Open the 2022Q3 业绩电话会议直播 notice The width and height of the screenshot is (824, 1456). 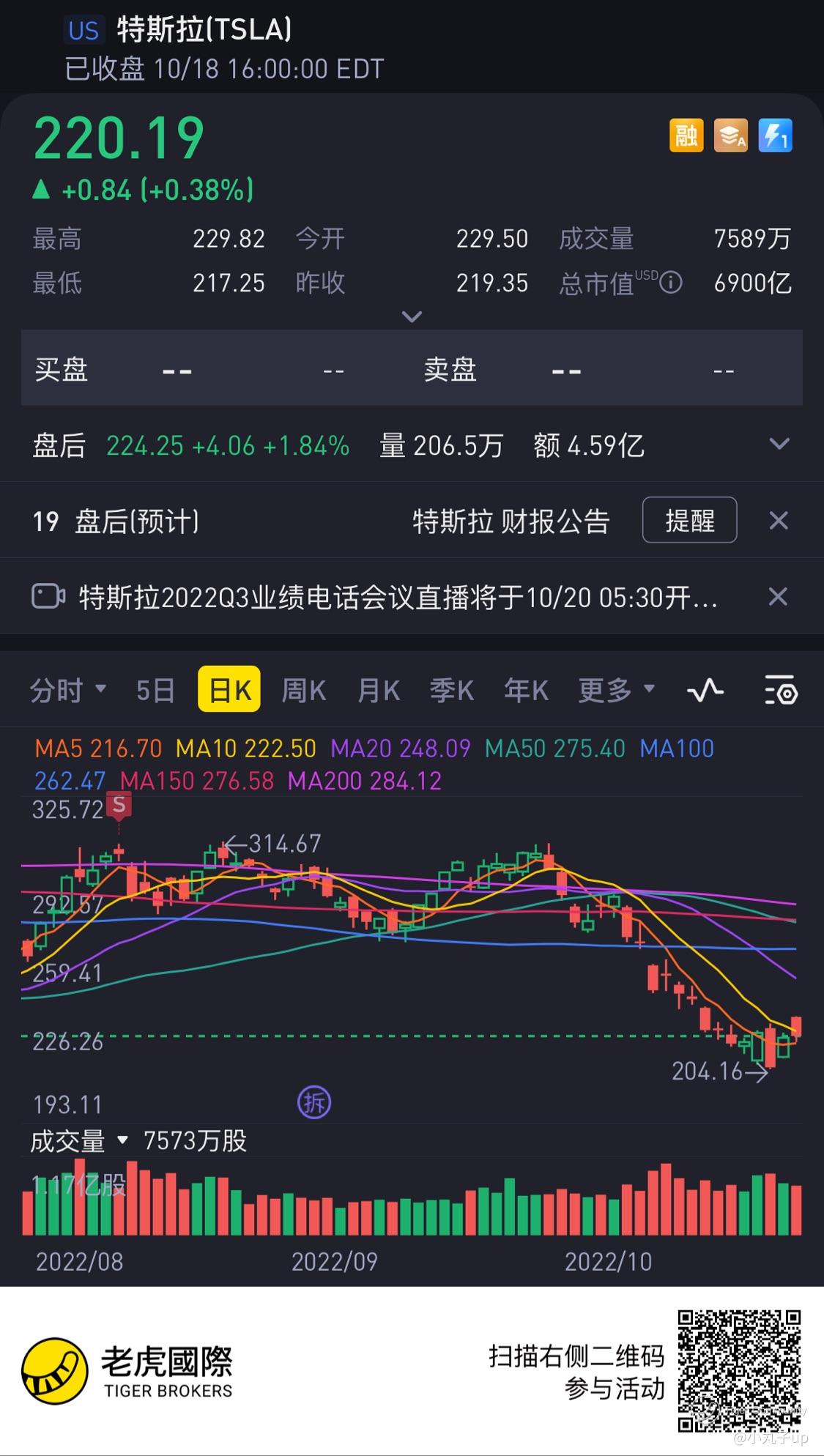point(396,598)
